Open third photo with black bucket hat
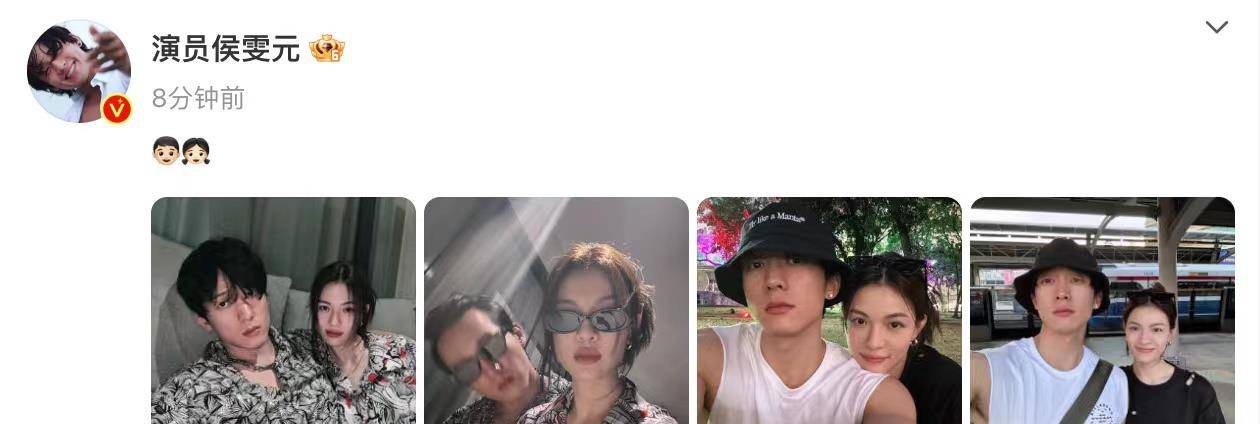Image resolution: width=1260 pixels, height=424 pixels. pos(829,310)
